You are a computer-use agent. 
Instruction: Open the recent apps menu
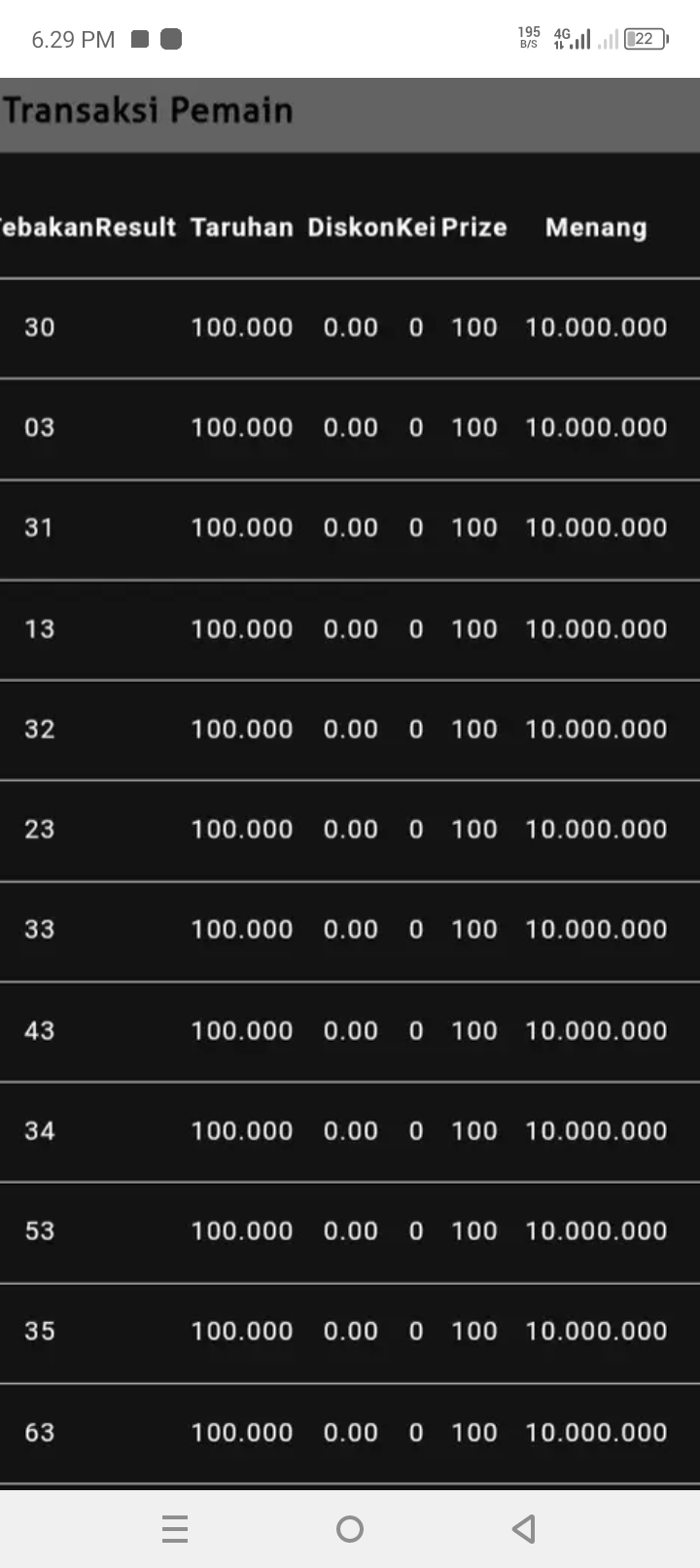pos(175,1529)
